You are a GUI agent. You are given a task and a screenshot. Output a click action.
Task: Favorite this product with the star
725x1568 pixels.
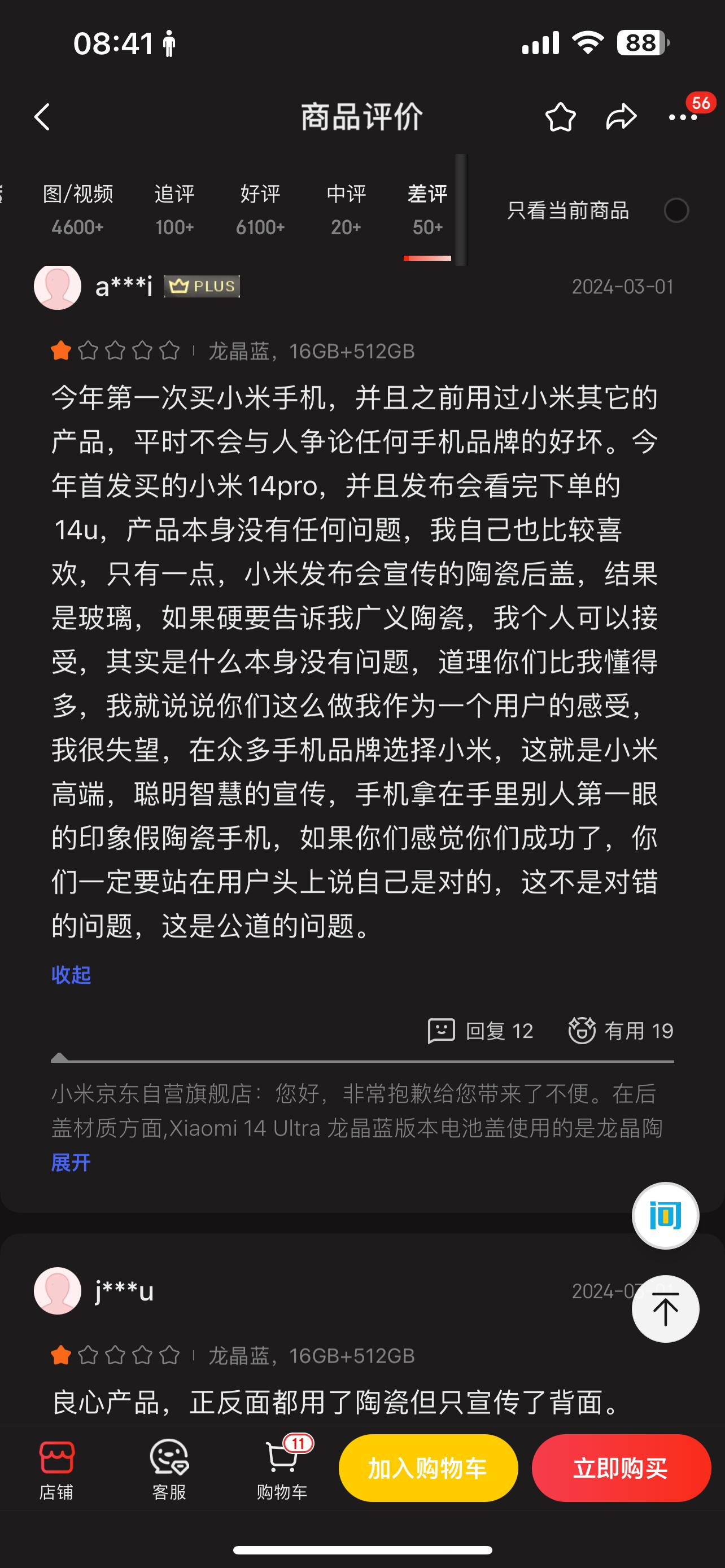560,117
